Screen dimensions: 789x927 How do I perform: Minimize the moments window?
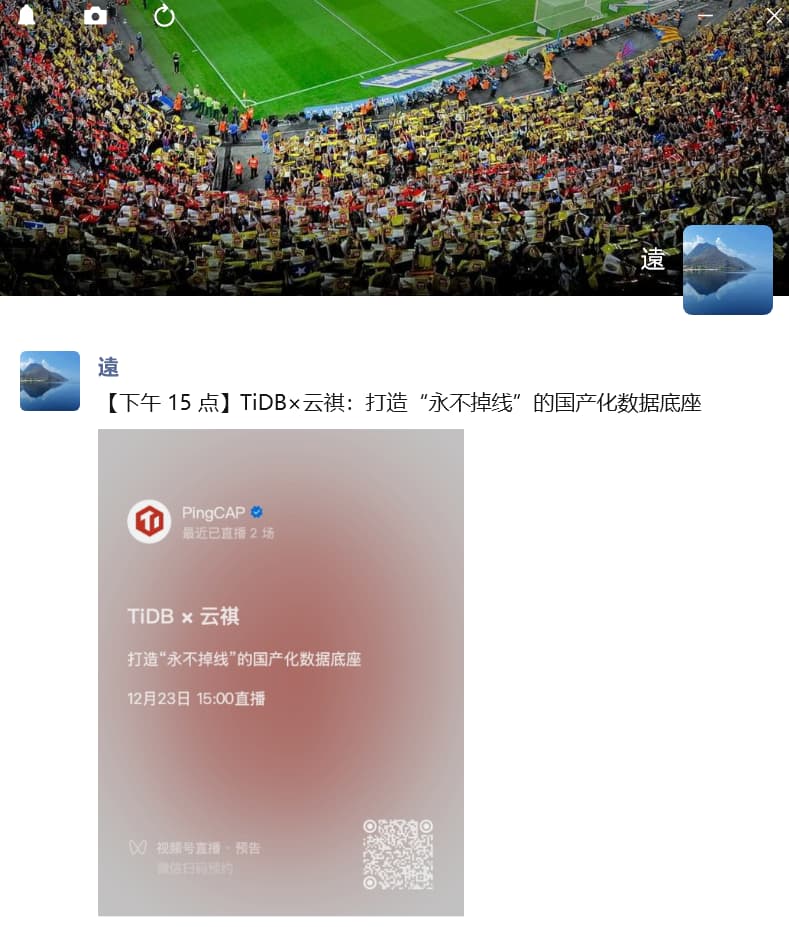click(x=705, y=16)
